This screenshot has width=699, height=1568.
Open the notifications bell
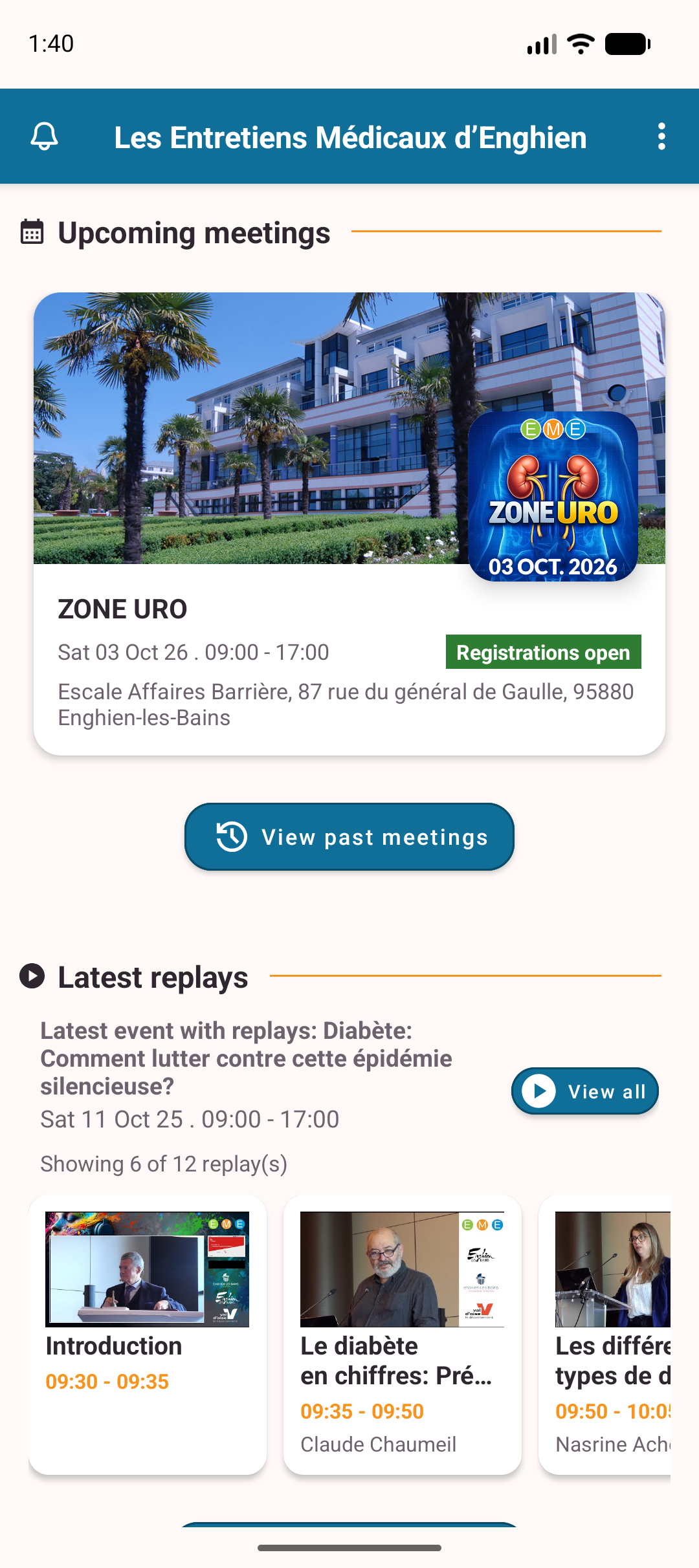pyautogui.click(x=45, y=136)
